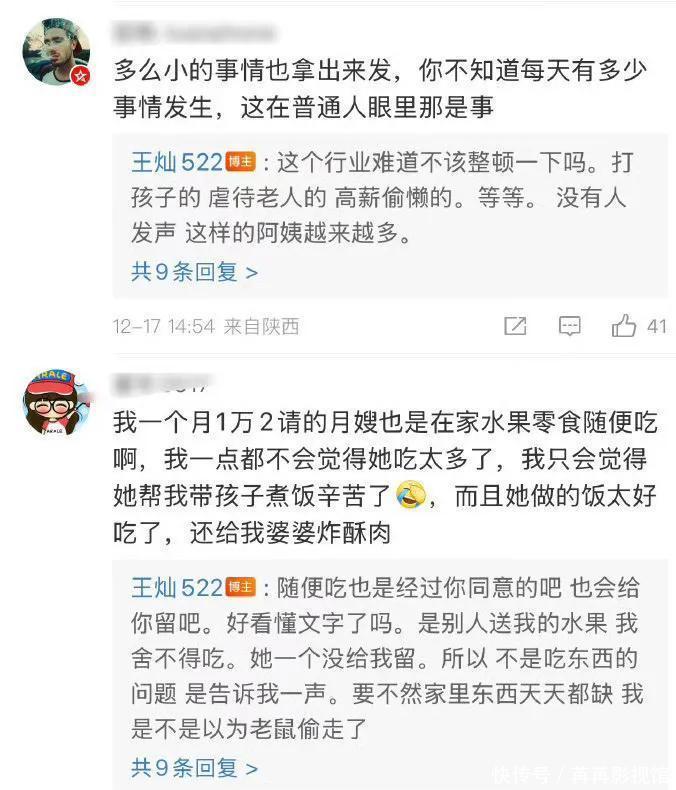The height and width of the screenshot is (790, 676).
Task: Expand the 共9条回复 replies under the 月嫂 comment
Action: coord(194,768)
